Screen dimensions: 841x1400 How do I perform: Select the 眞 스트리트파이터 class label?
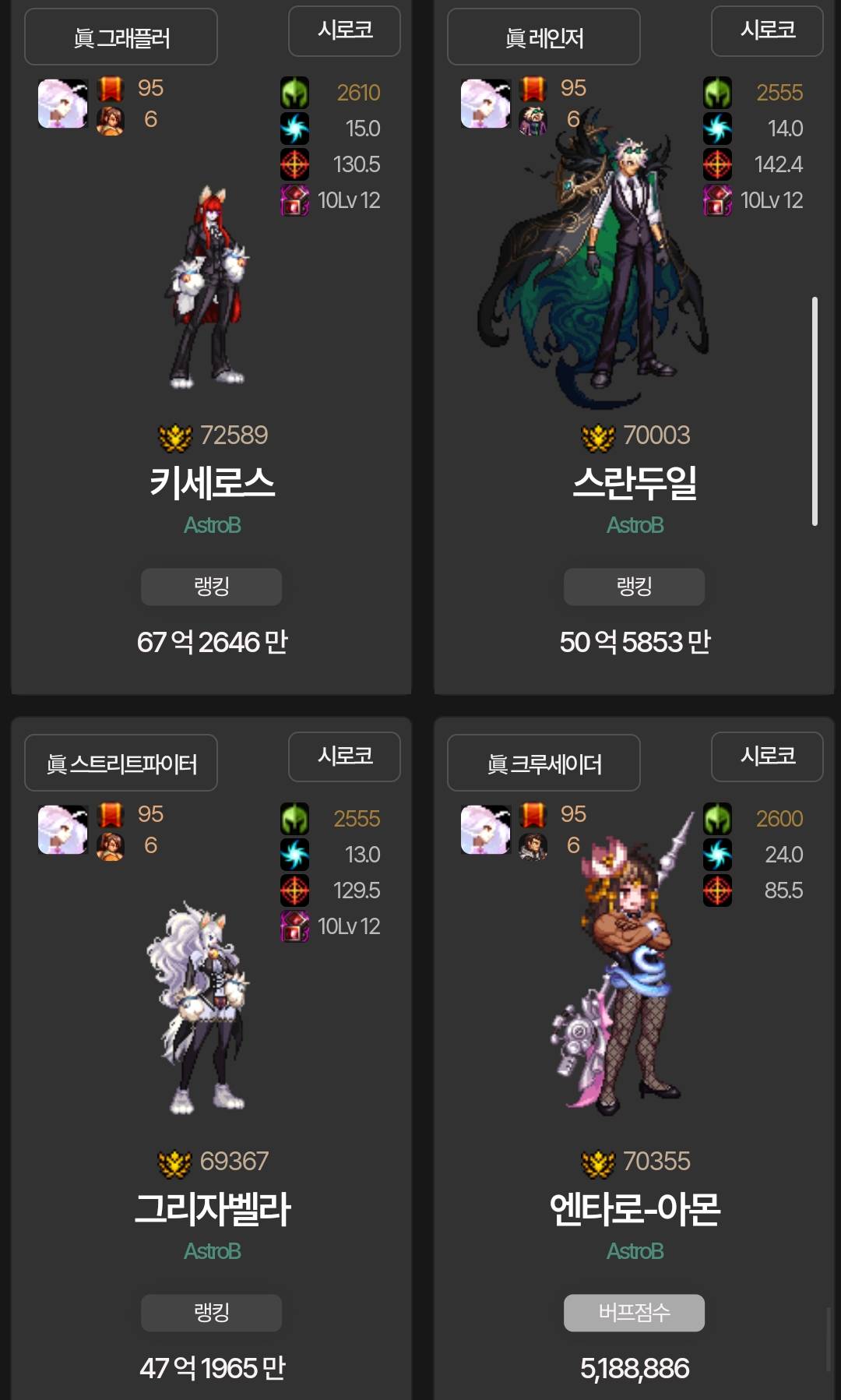121,763
